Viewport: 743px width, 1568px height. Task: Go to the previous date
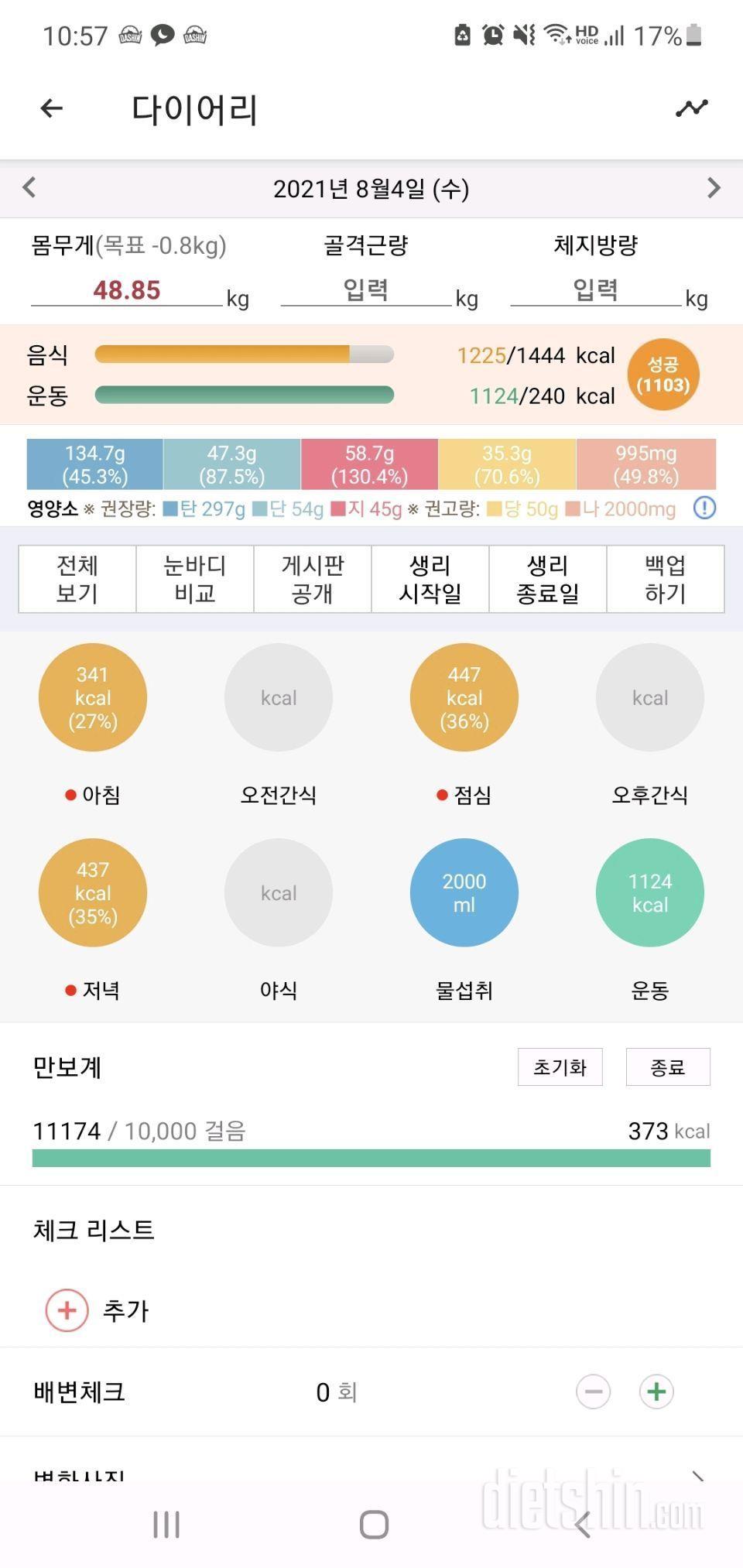(x=29, y=188)
